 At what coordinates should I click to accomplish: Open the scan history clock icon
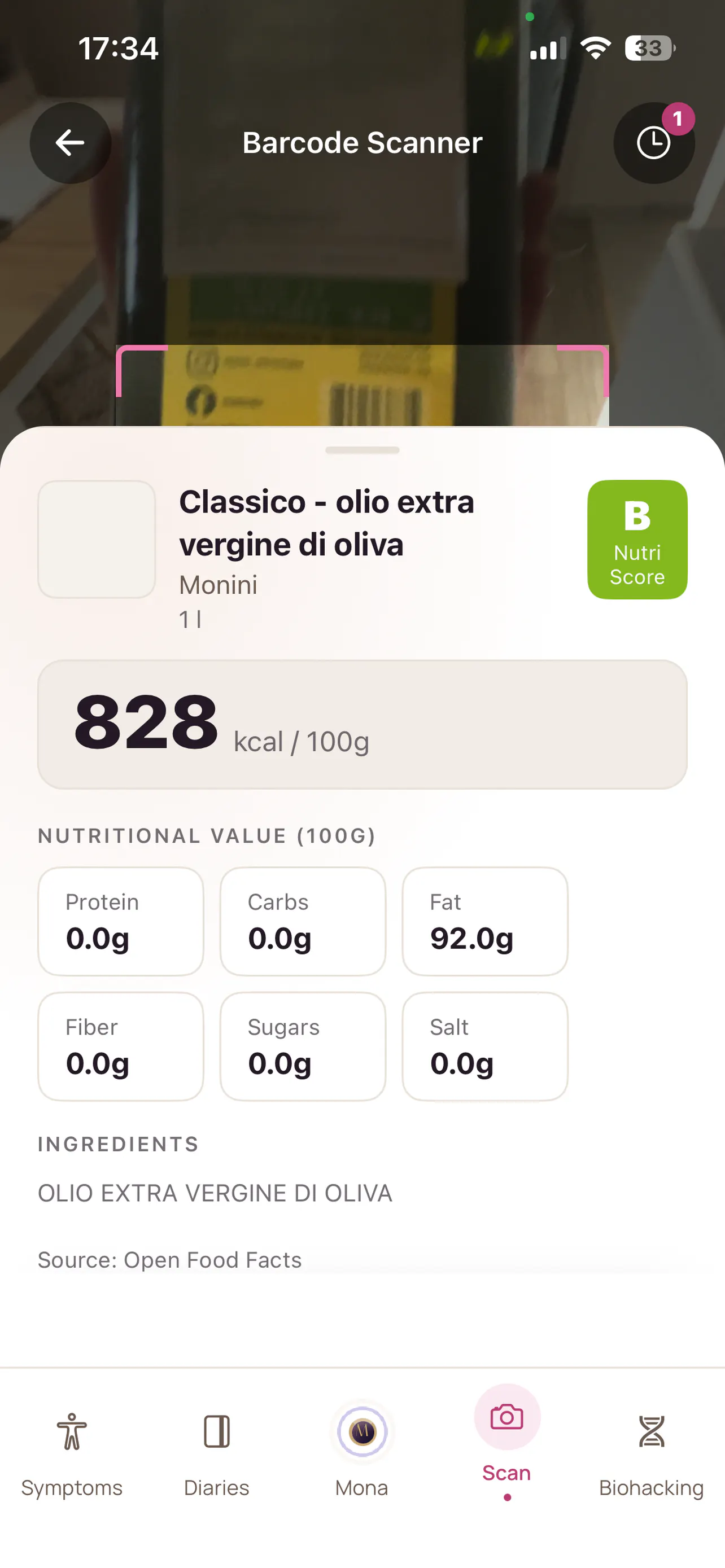654,143
